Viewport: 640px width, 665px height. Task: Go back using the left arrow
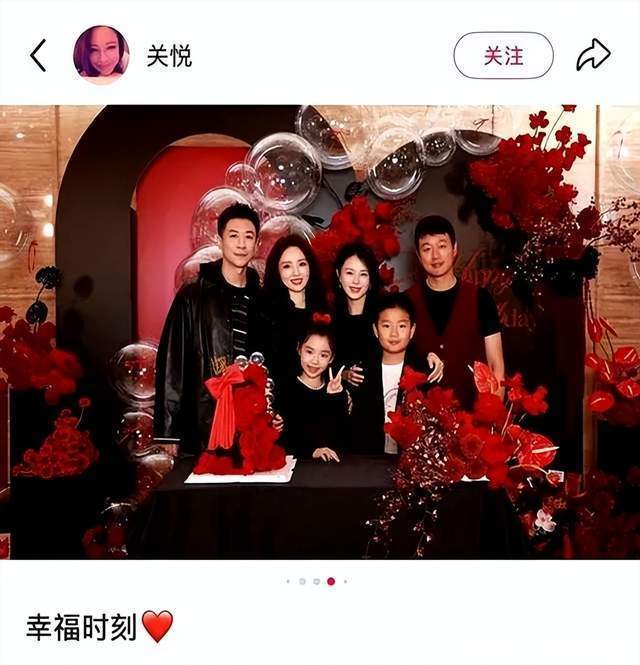(38, 55)
